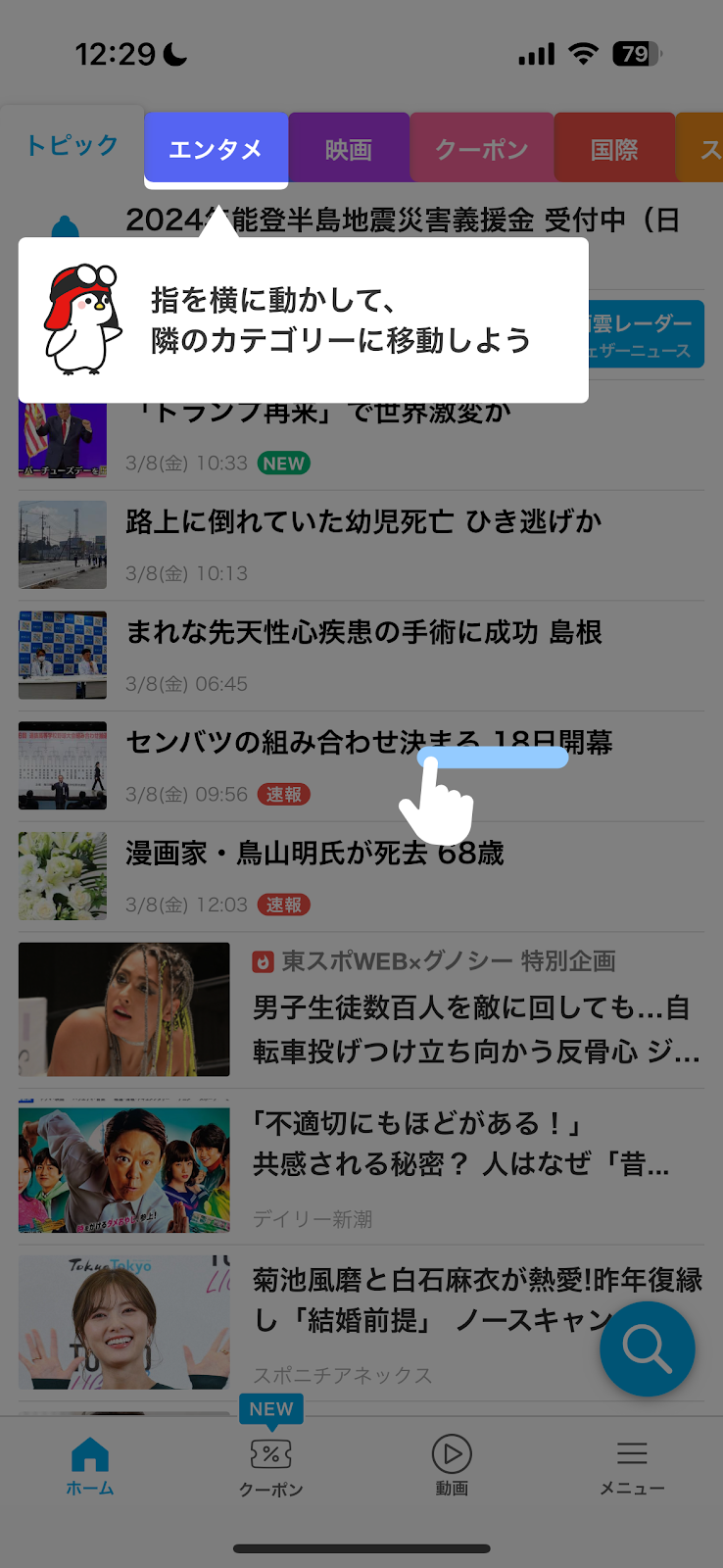Go to the 国際 category tab
The width and height of the screenshot is (723, 1568).
click(614, 149)
